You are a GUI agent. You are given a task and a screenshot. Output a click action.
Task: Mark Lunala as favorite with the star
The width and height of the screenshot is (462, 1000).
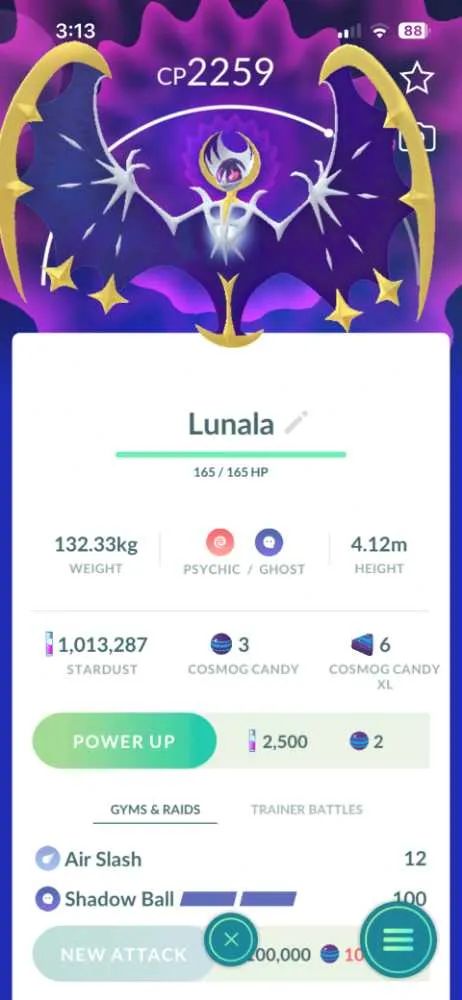click(417, 78)
